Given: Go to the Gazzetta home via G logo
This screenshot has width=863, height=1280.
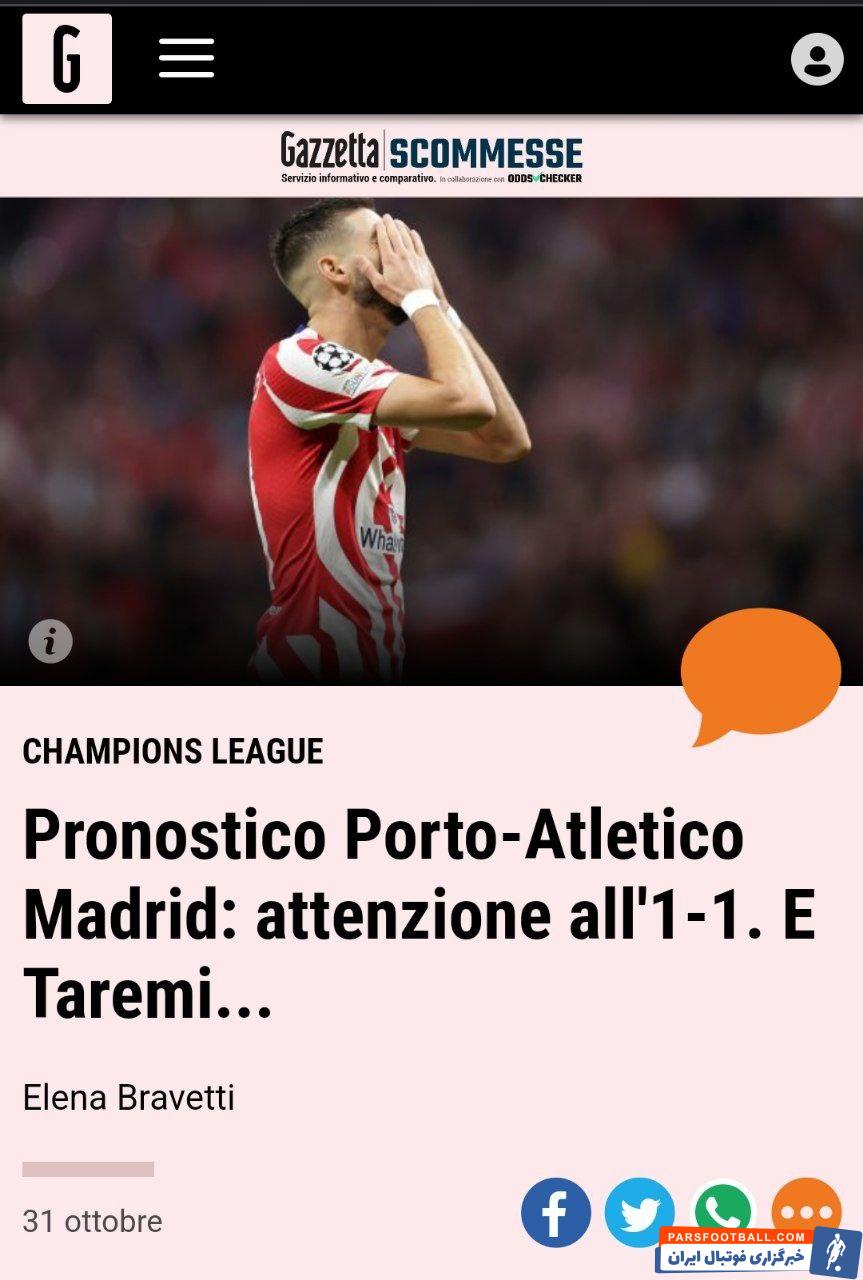Looking at the screenshot, I should (x=67, y=59).
